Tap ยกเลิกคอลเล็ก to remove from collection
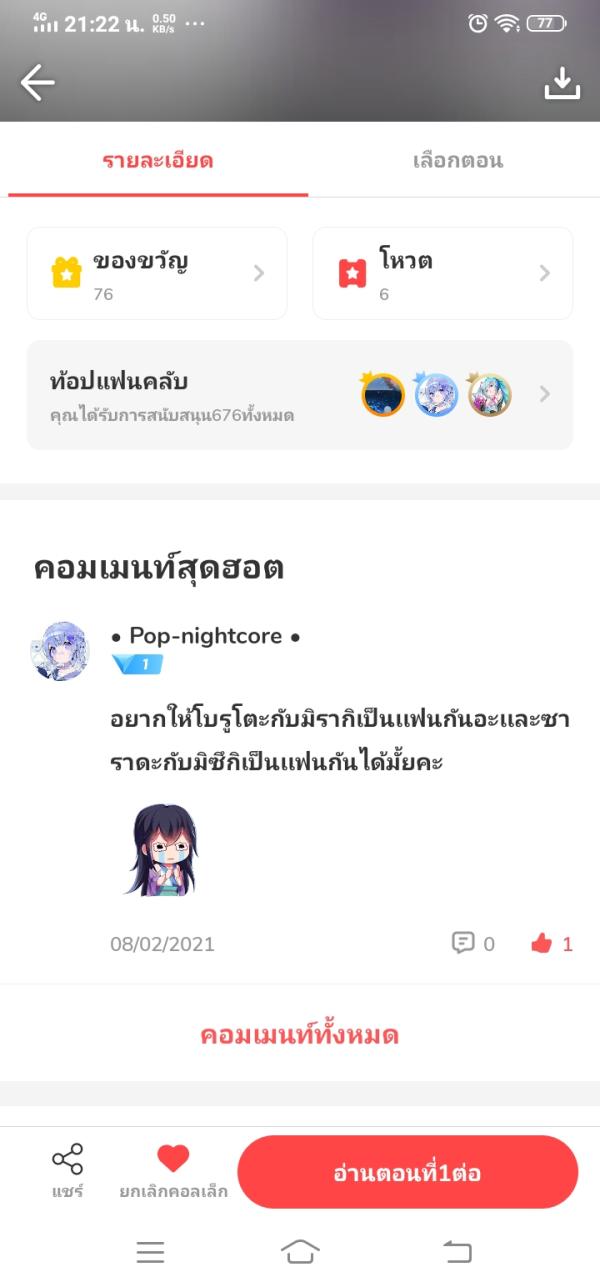This screenshot has height=1287, width=600. pos(173,1171)
